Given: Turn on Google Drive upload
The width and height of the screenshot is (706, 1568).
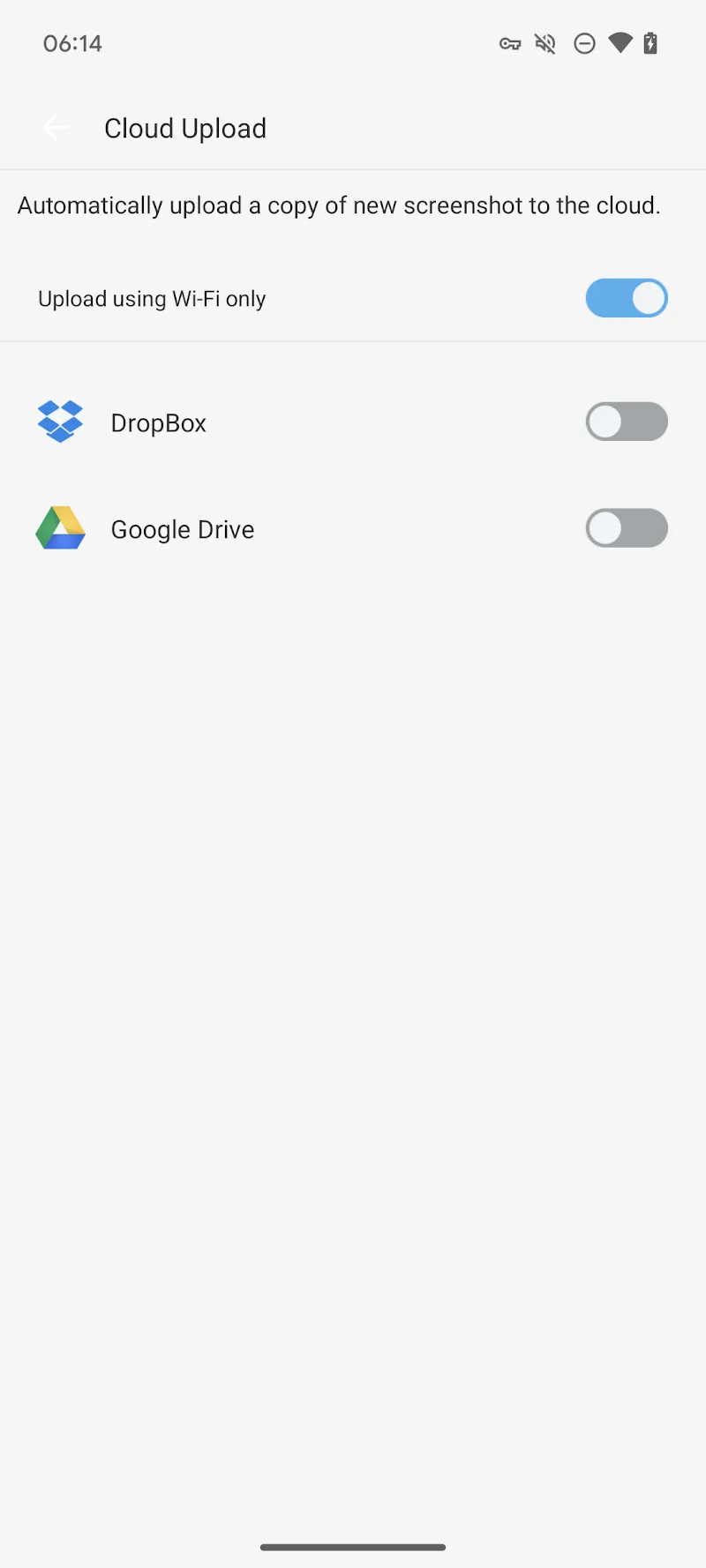Looking at the screenshot, I should tap(626, 528).
